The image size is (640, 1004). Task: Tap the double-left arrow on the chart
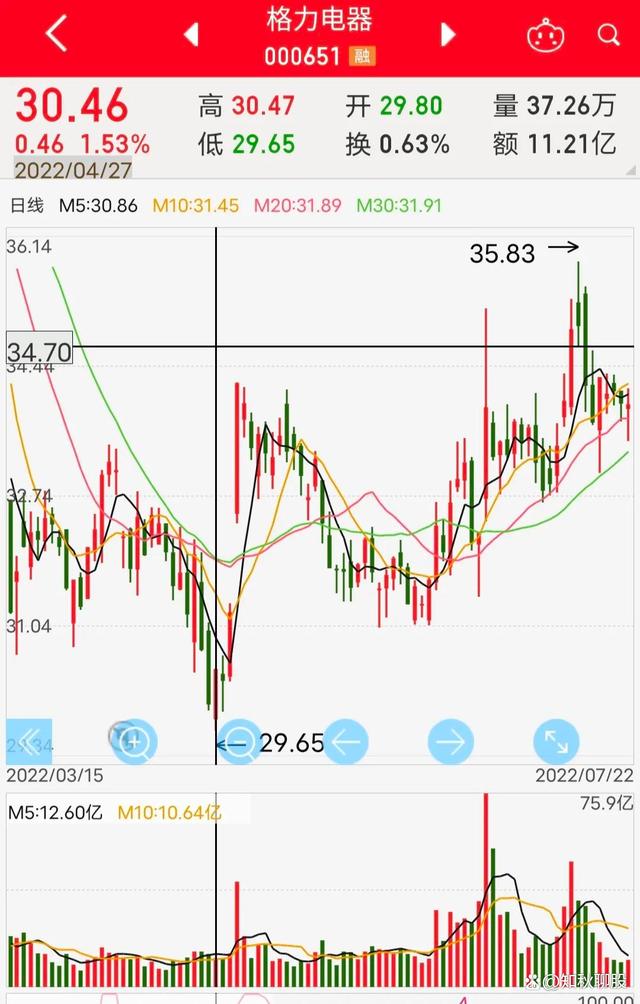(29, 741)
